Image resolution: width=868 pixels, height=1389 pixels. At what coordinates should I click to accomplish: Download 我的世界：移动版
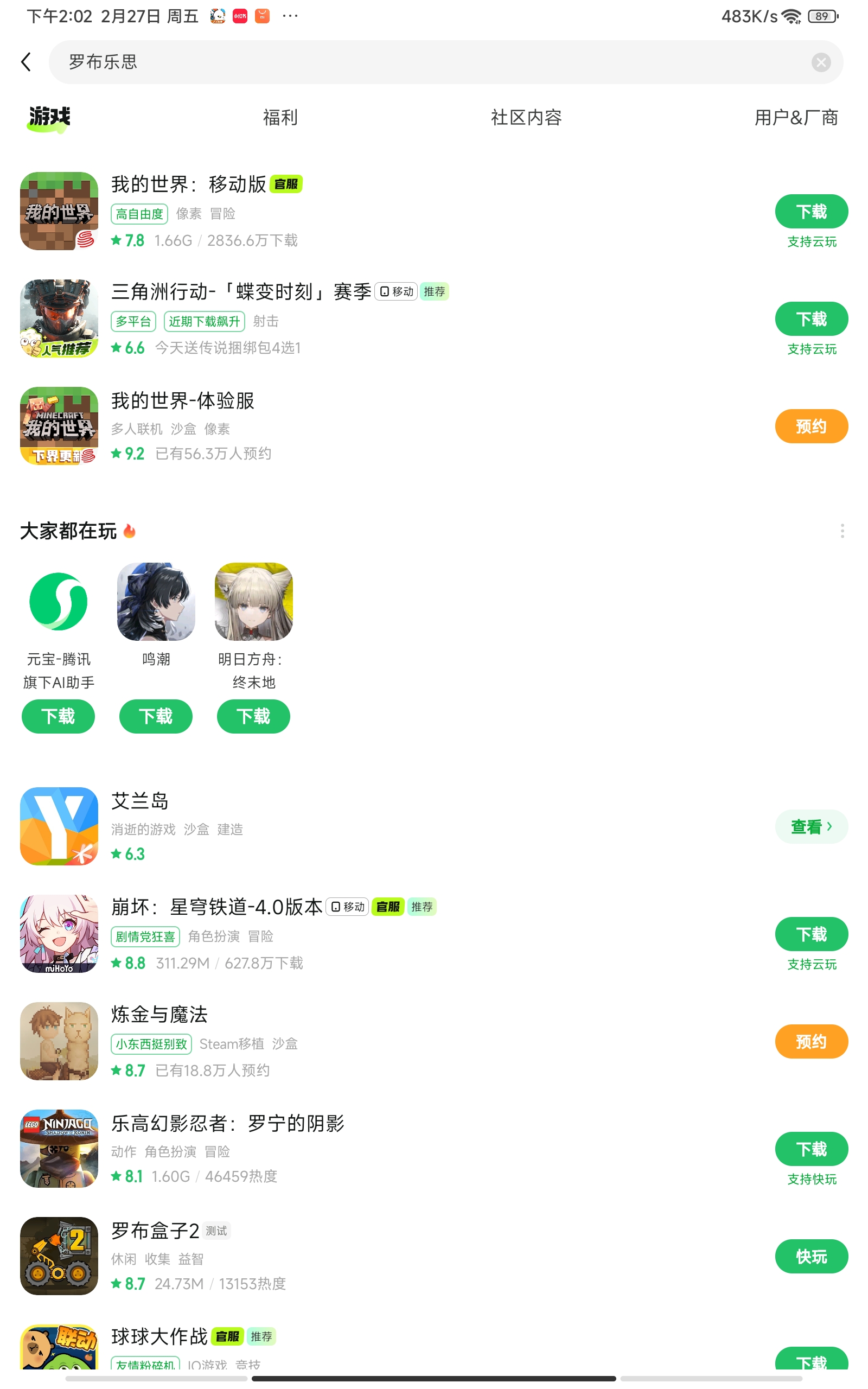pyautogui.click(x=810, y=211)
